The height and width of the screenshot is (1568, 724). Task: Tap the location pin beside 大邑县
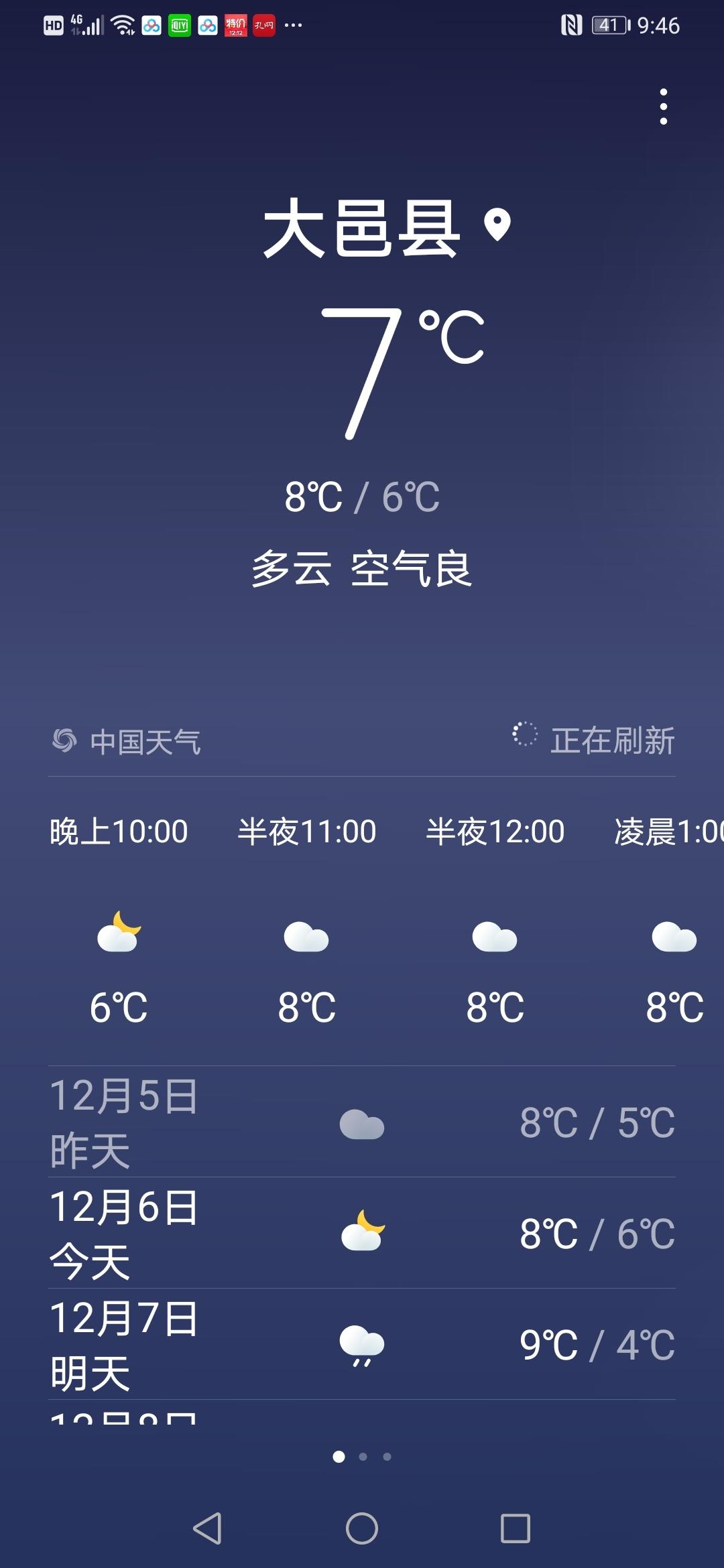496,224
